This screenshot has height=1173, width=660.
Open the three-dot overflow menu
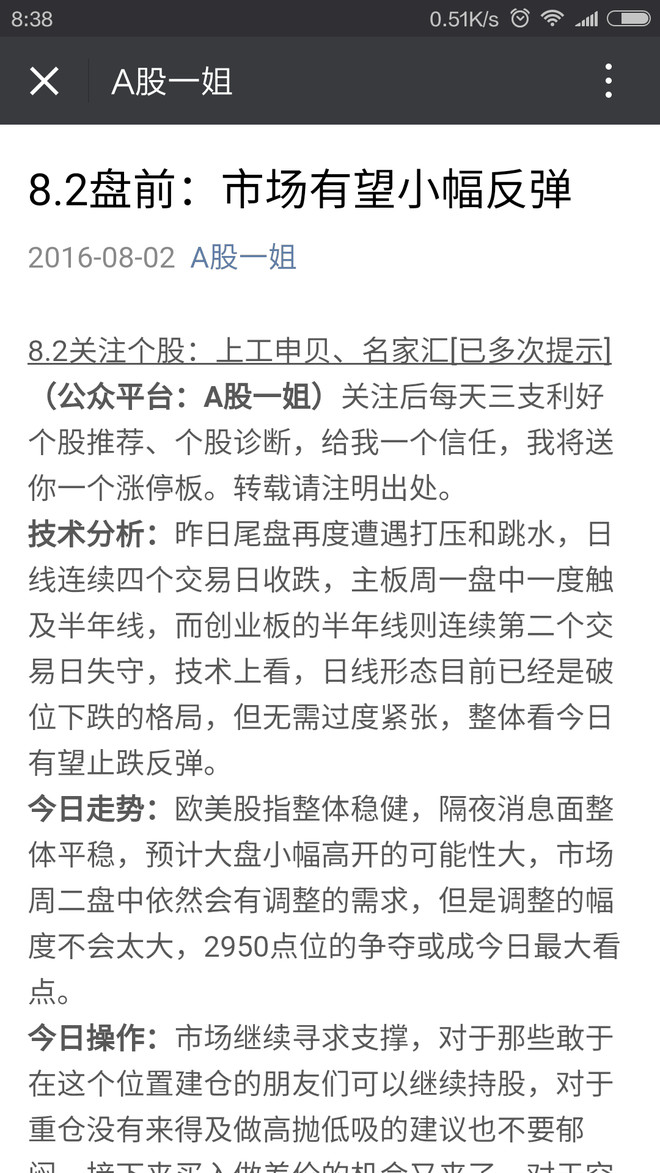pos(608,81)
